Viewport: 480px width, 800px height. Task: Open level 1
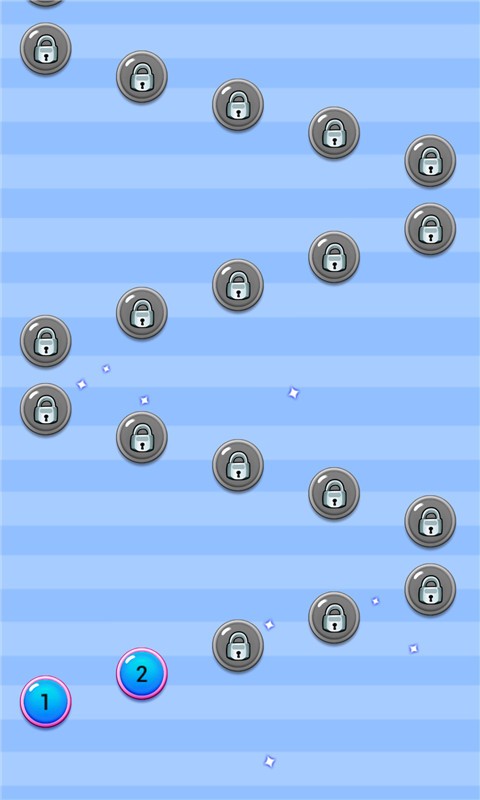click(x=45, y=702)
